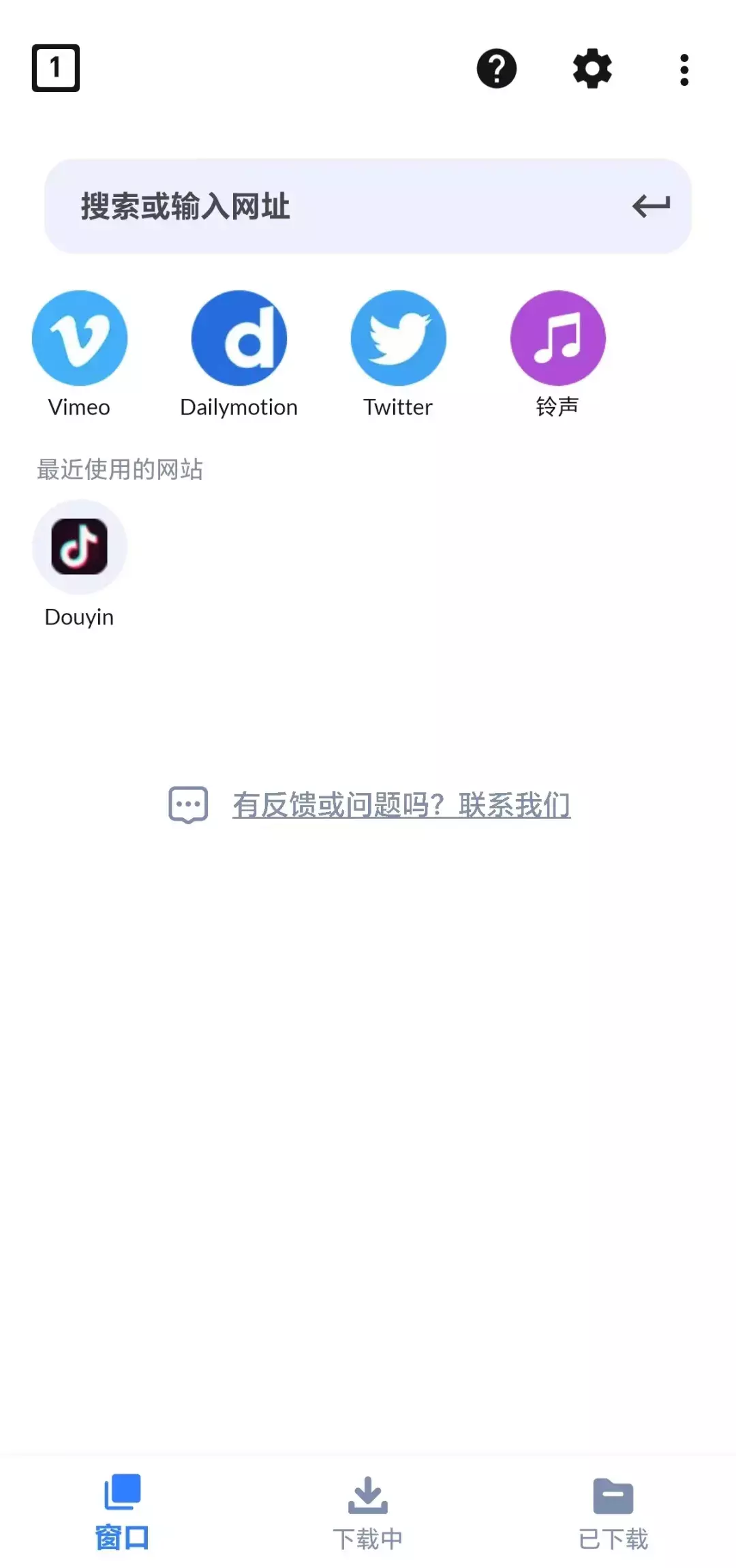The height and width of the screenshot is (1568, 736).
Task: Open the Dailymotion shortcut
Action: tap(239, 339)
